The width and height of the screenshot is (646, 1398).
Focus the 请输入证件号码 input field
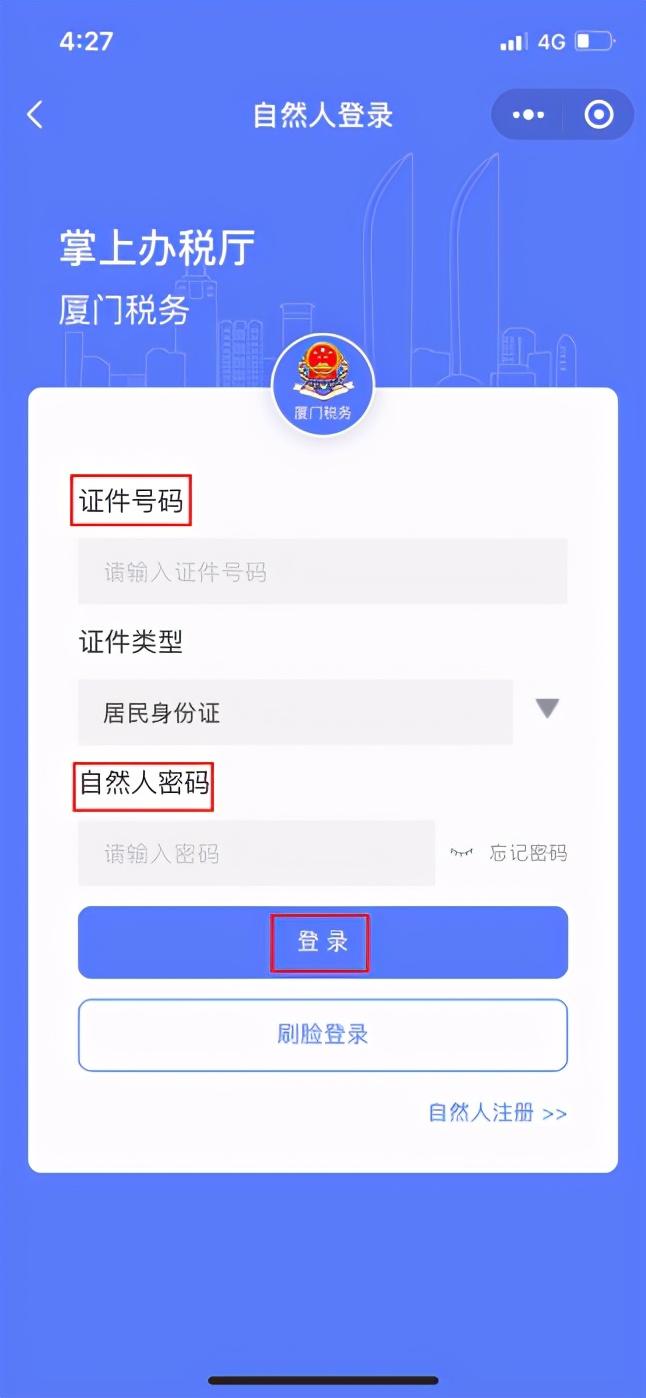point(322,572)
